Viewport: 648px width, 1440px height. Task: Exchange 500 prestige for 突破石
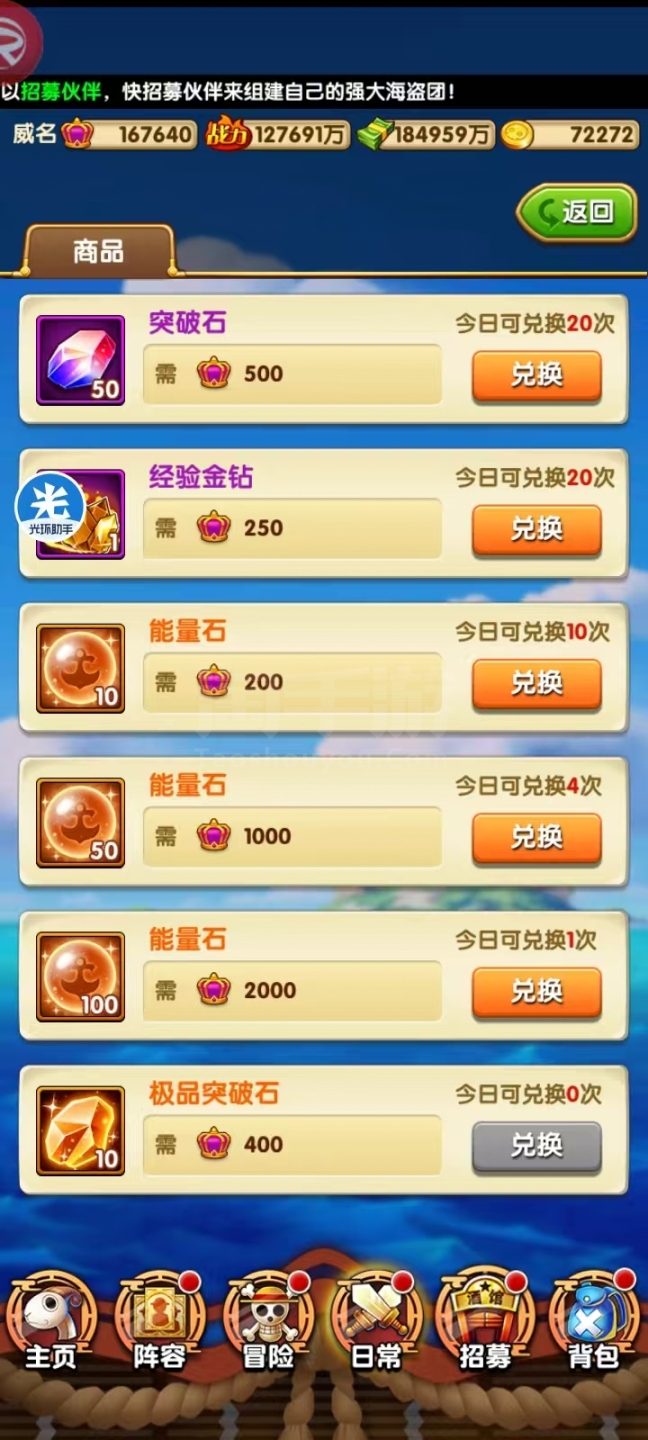click(536, 375)
